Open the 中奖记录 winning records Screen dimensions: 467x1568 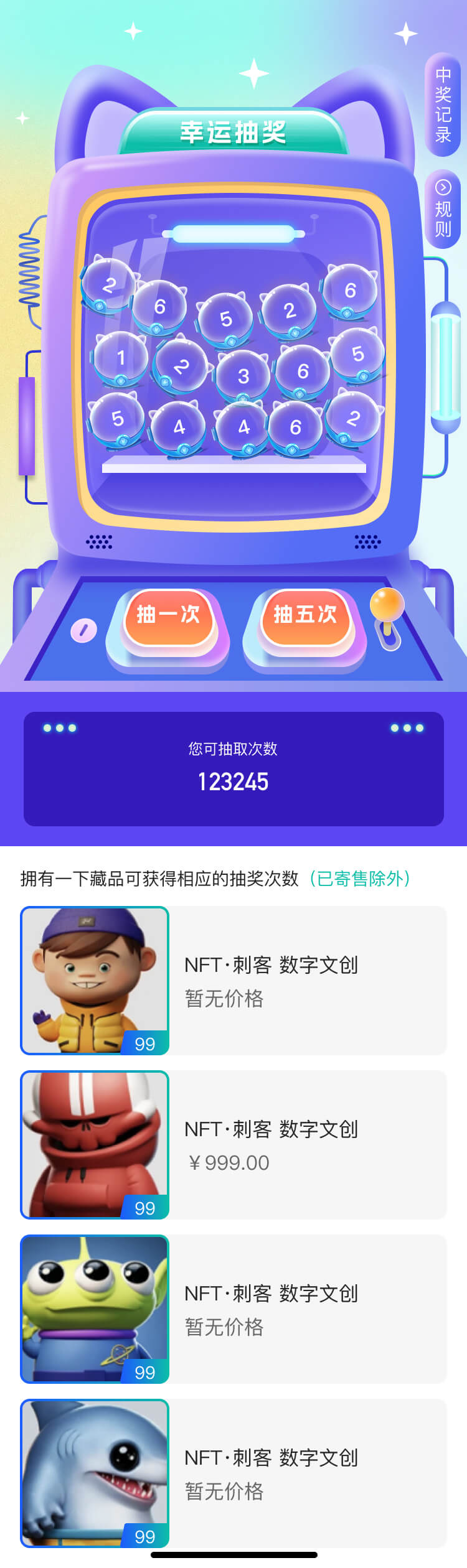(443, 105)
